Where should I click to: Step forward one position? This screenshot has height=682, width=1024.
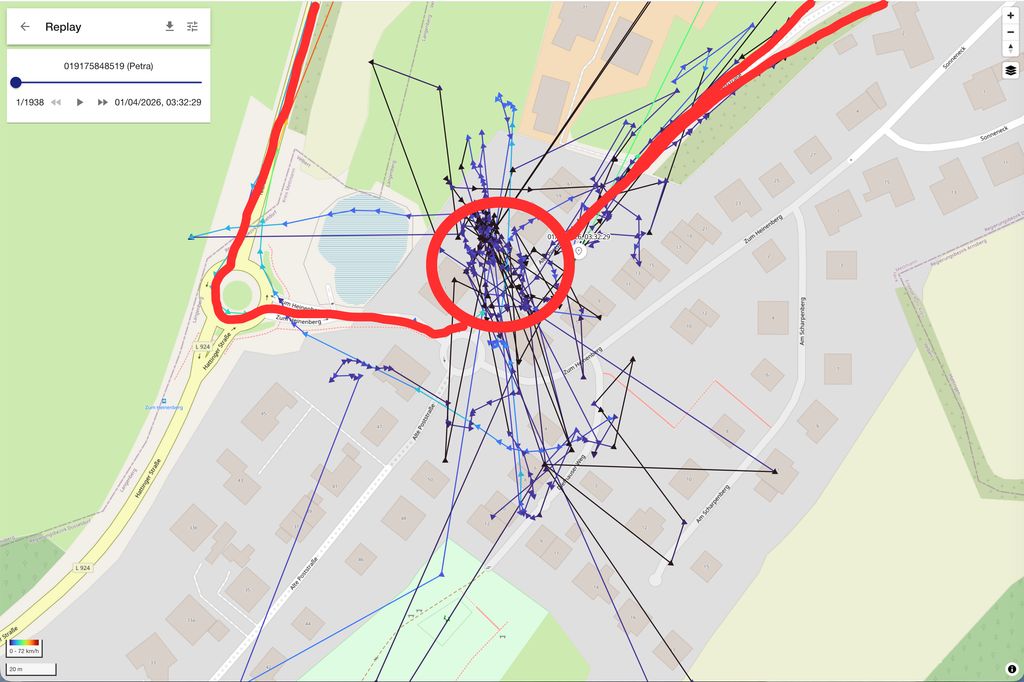(x=102, y=102)
